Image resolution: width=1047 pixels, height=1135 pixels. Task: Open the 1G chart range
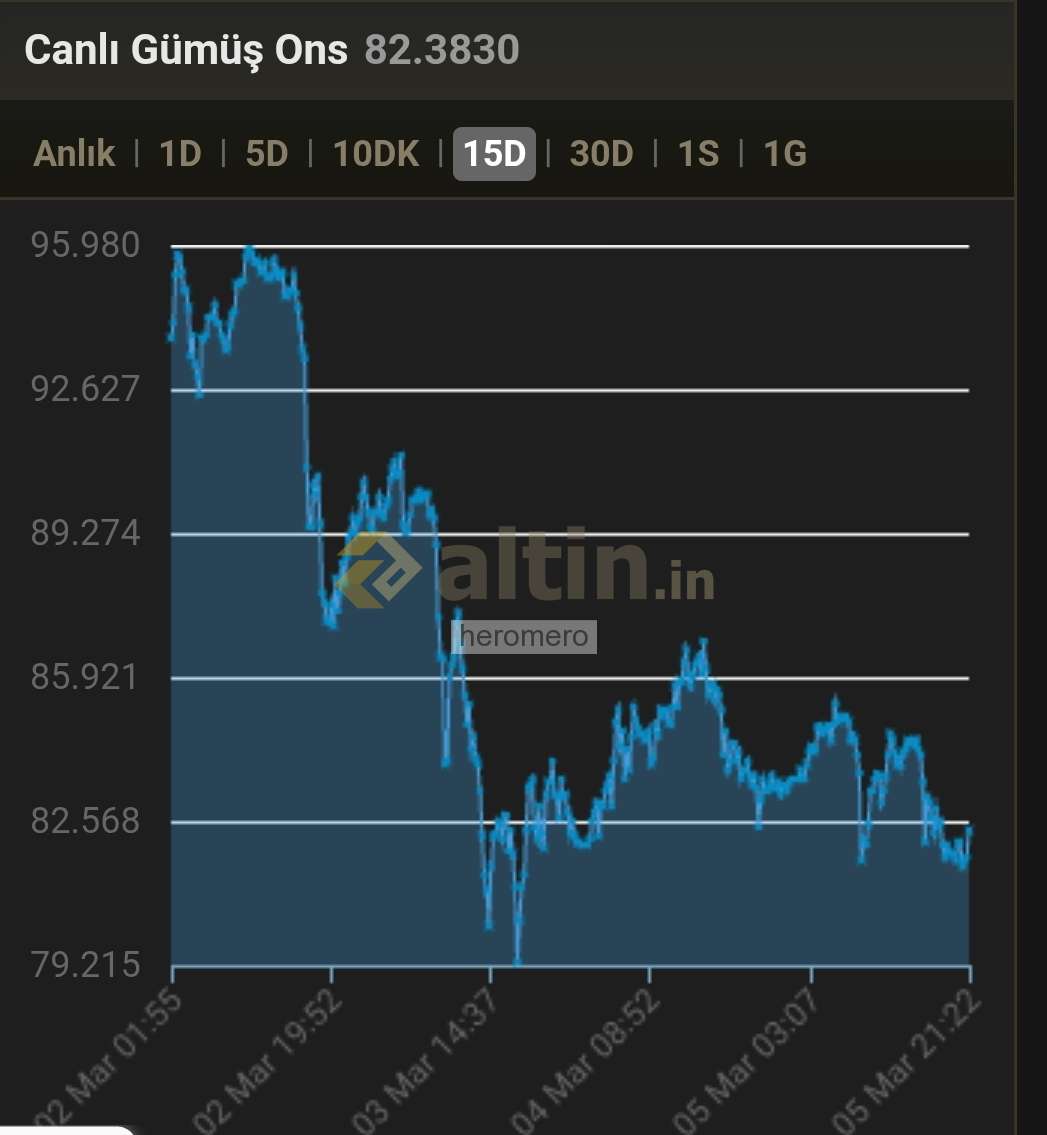[785, 154]
